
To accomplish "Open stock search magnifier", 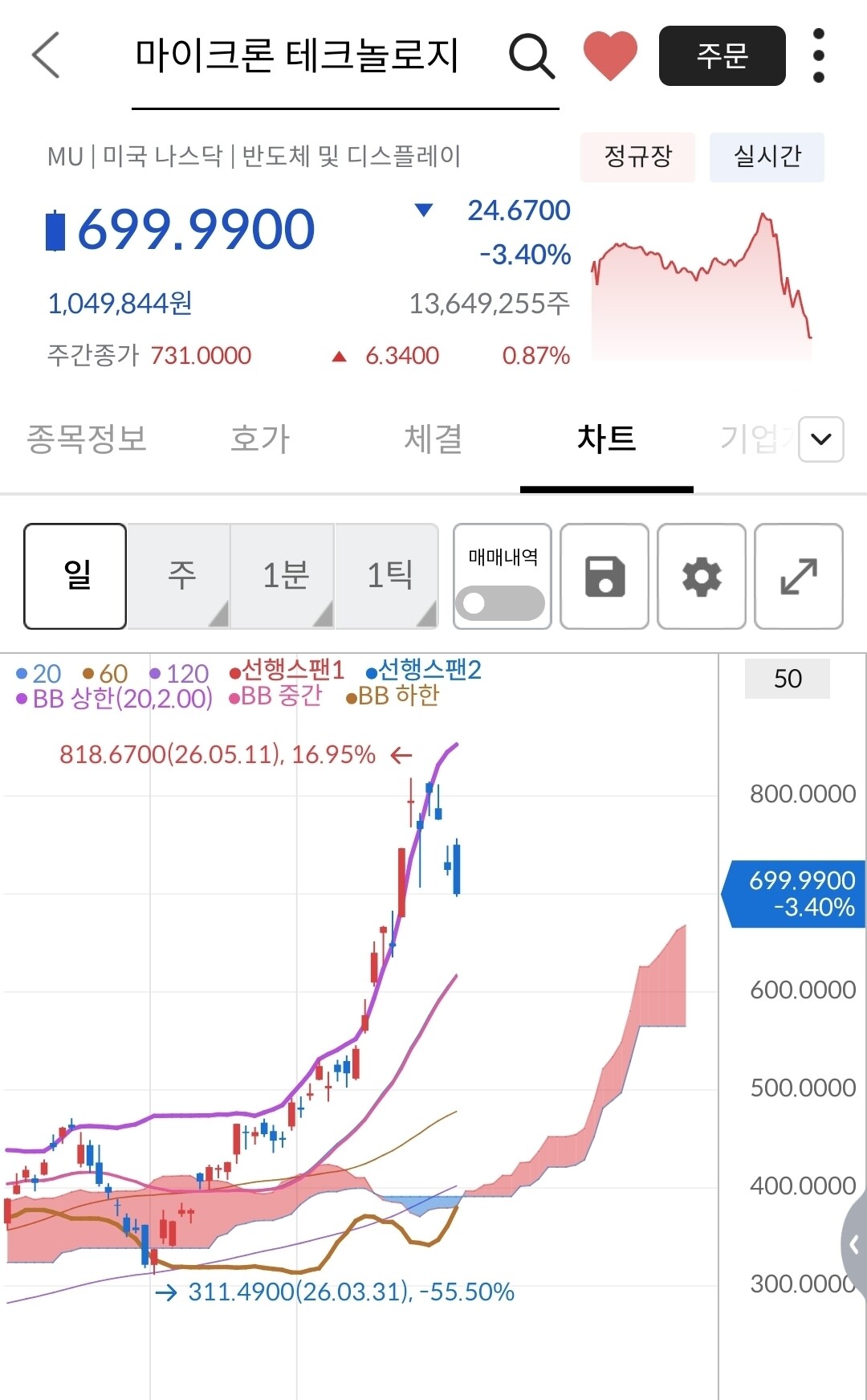I will tap(532, 56).
